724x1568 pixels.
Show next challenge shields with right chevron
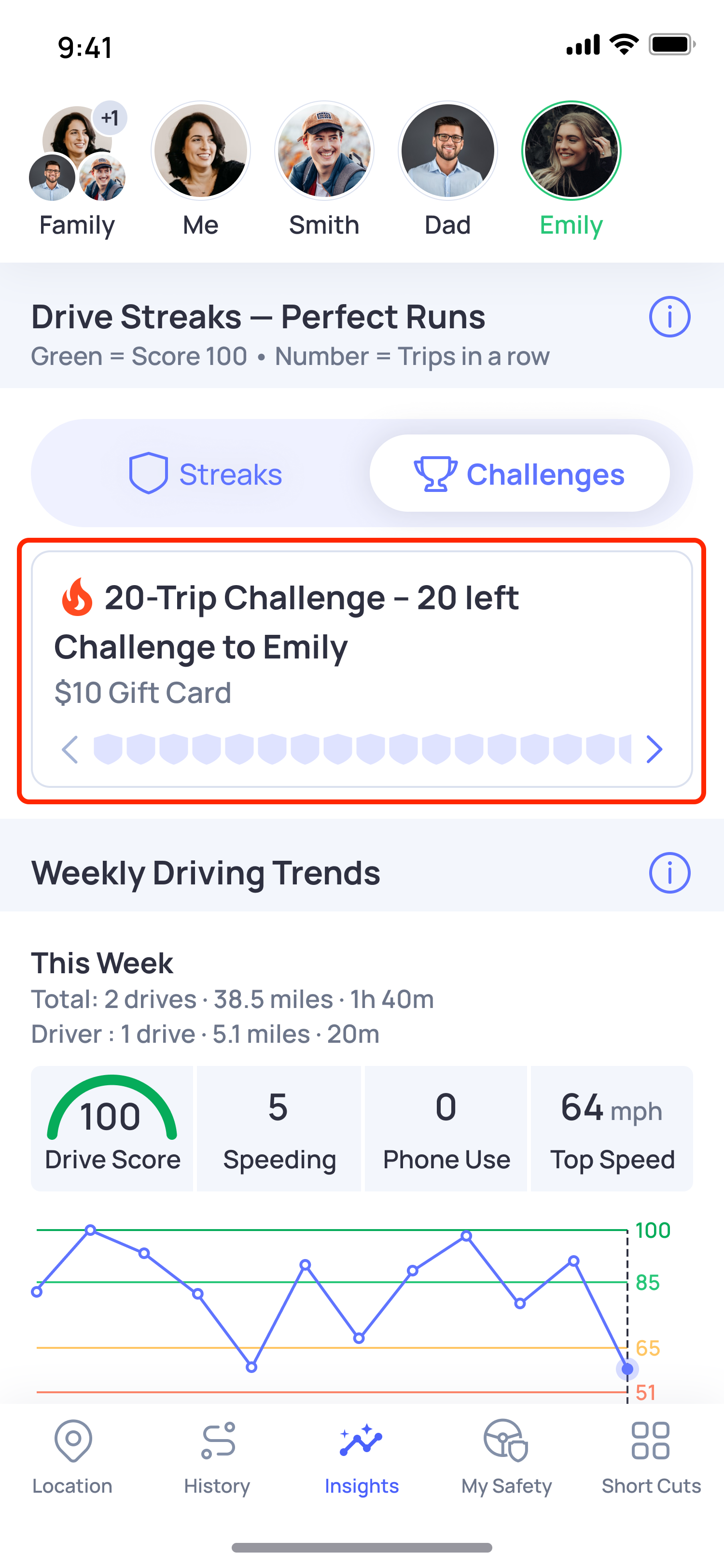(x=654, y=749)
